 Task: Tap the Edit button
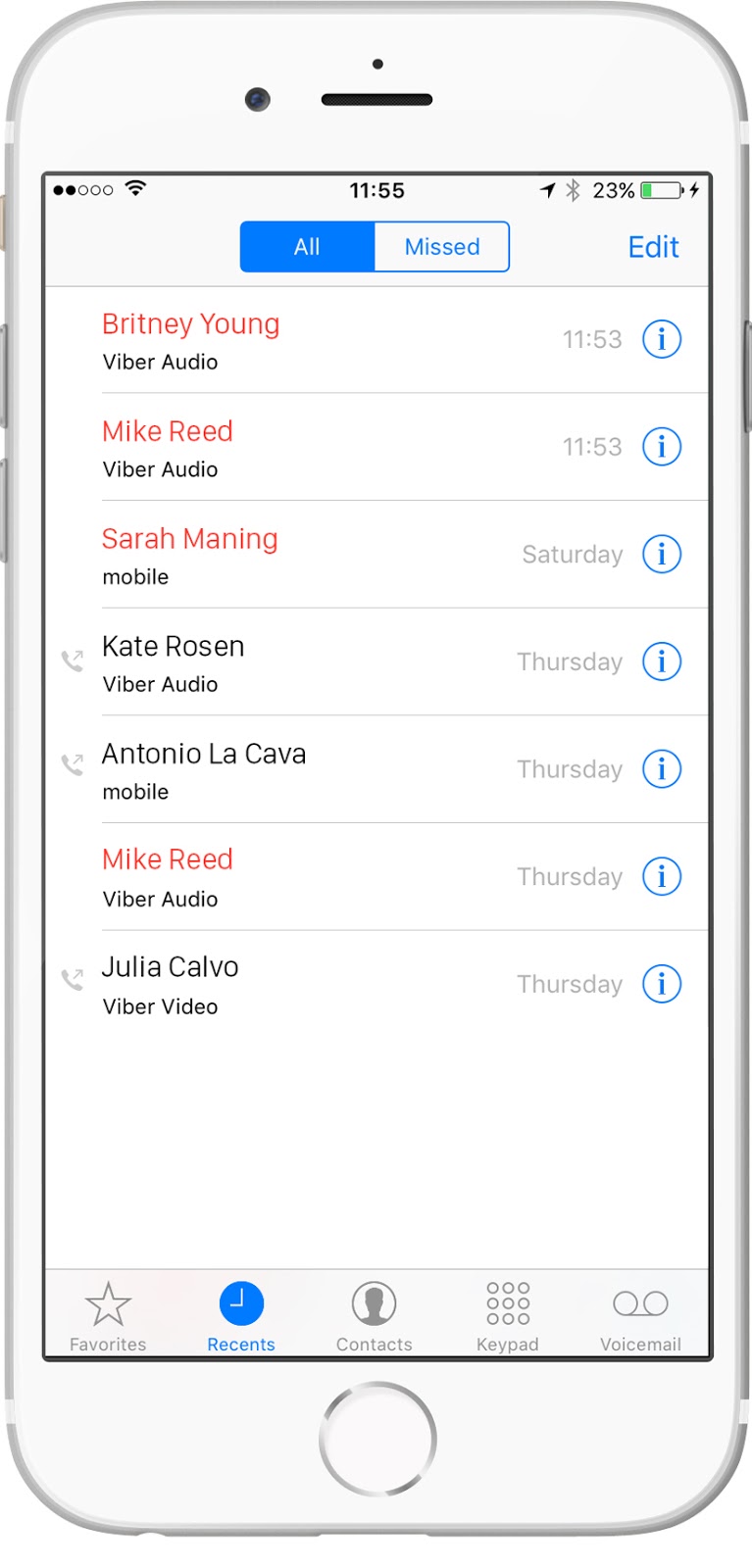[x=653, y=247]
